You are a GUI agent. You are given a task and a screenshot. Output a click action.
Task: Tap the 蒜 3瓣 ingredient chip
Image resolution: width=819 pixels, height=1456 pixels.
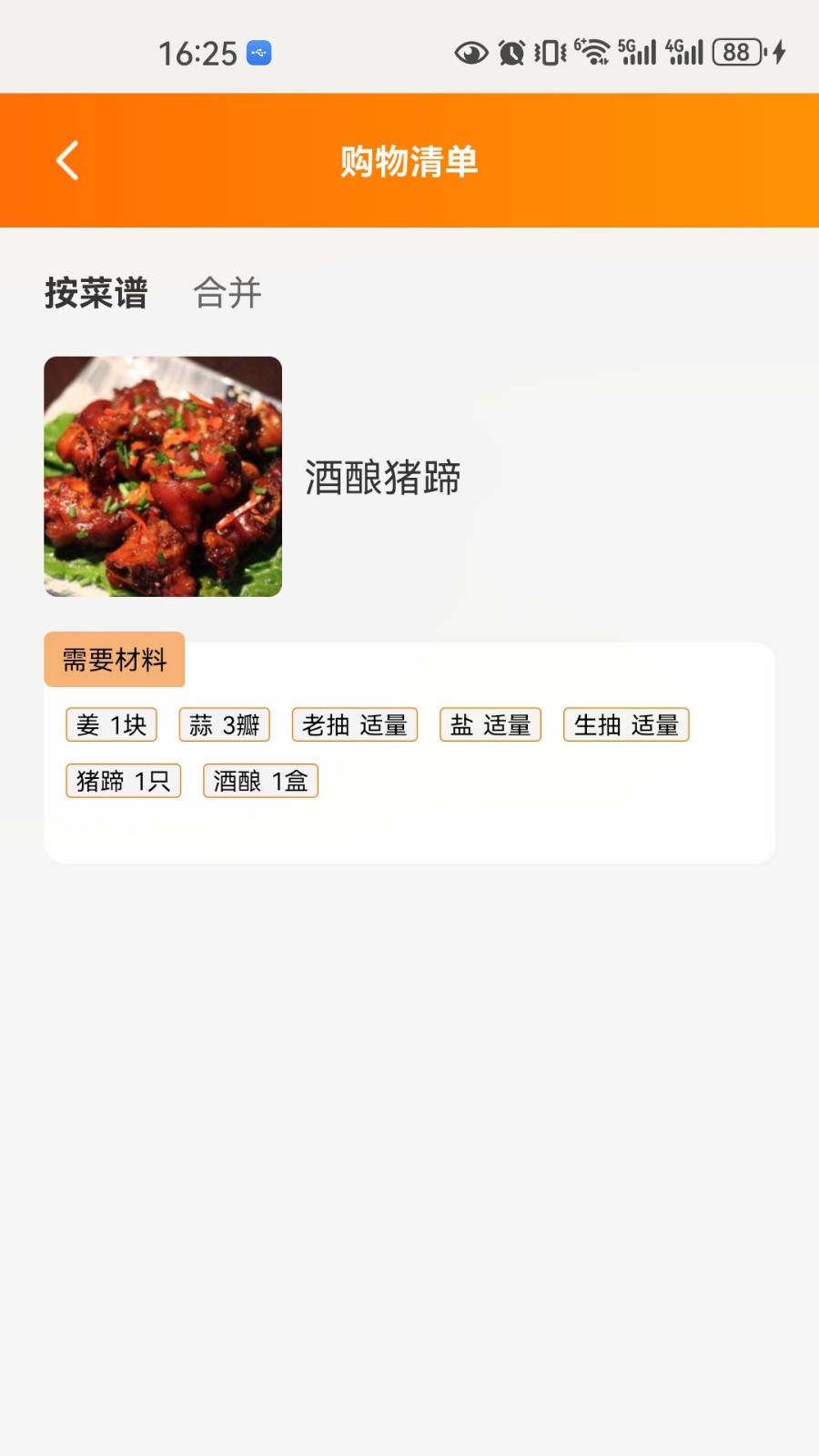point(225,725)
